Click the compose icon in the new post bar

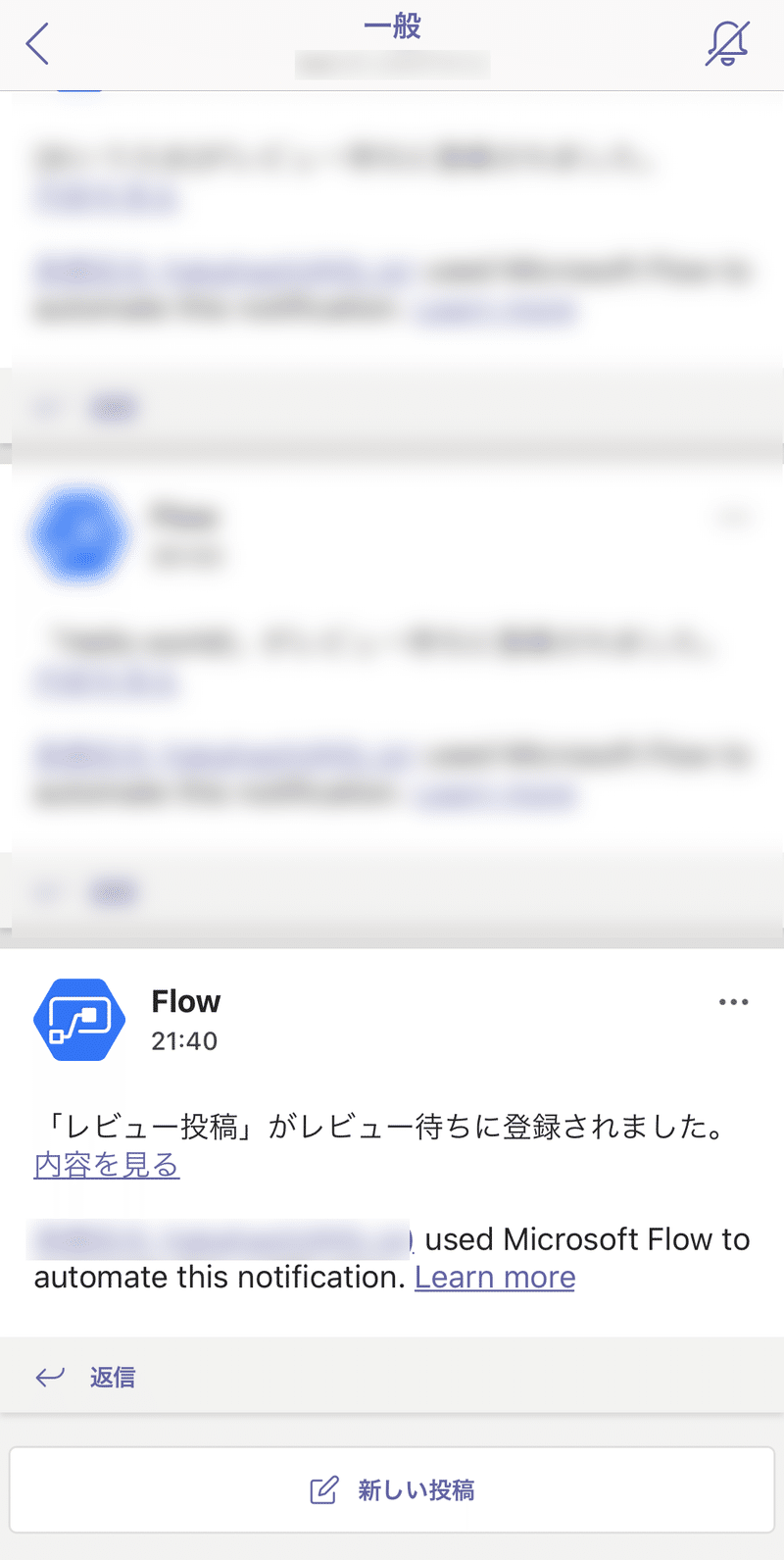click(x=321, y=1489)
